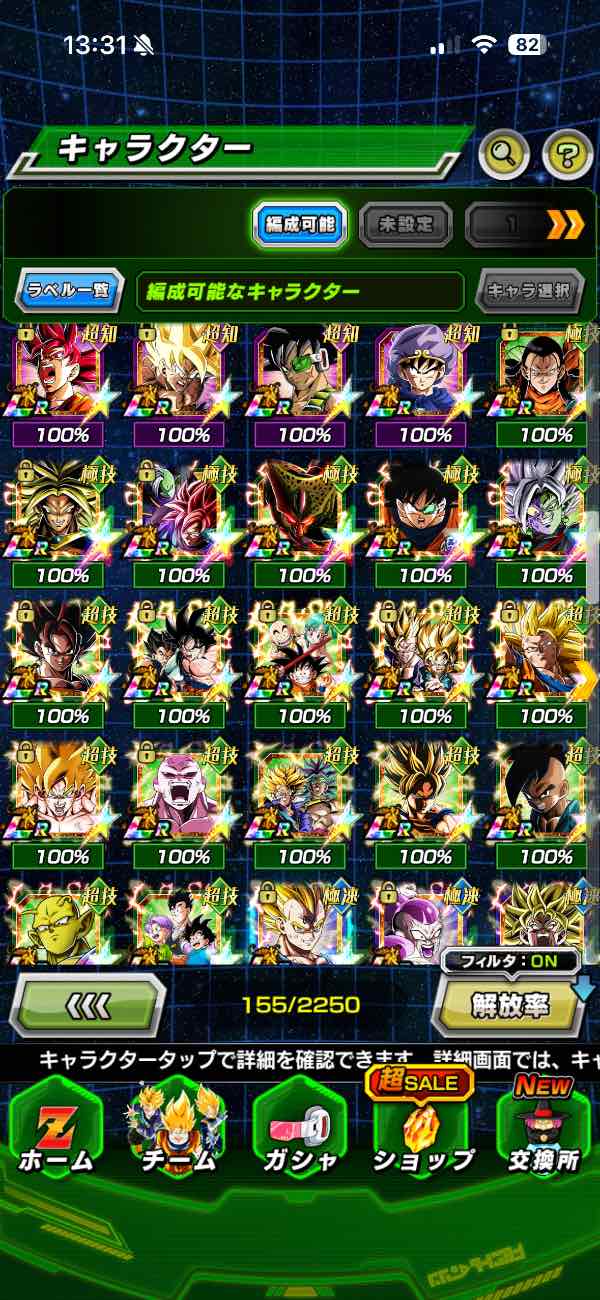Tap the キャラ選択 button
Screen dimensions: 600x1300
pos(529,292)
